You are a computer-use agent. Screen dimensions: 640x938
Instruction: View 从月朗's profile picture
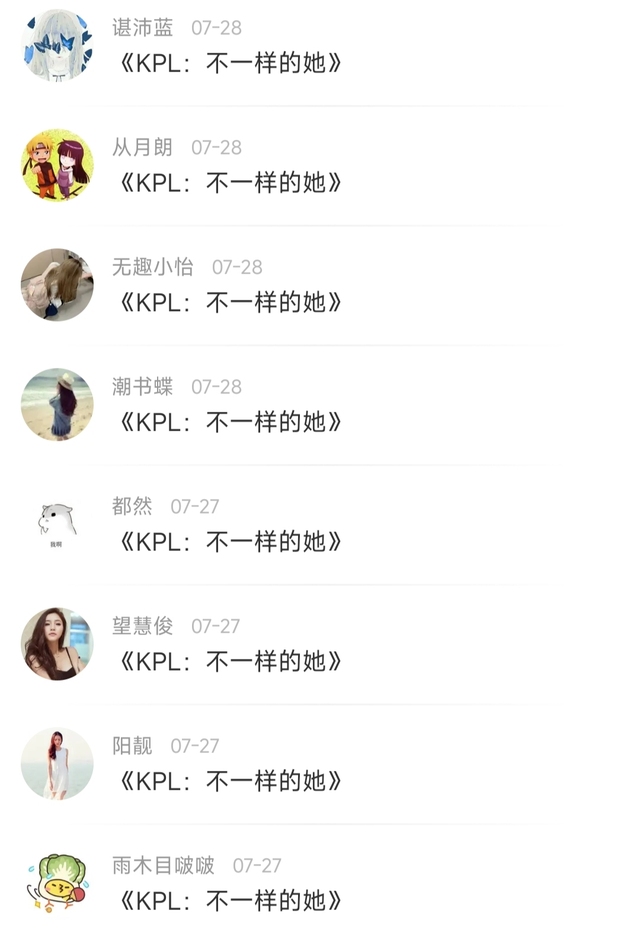[x=57, y=165]
